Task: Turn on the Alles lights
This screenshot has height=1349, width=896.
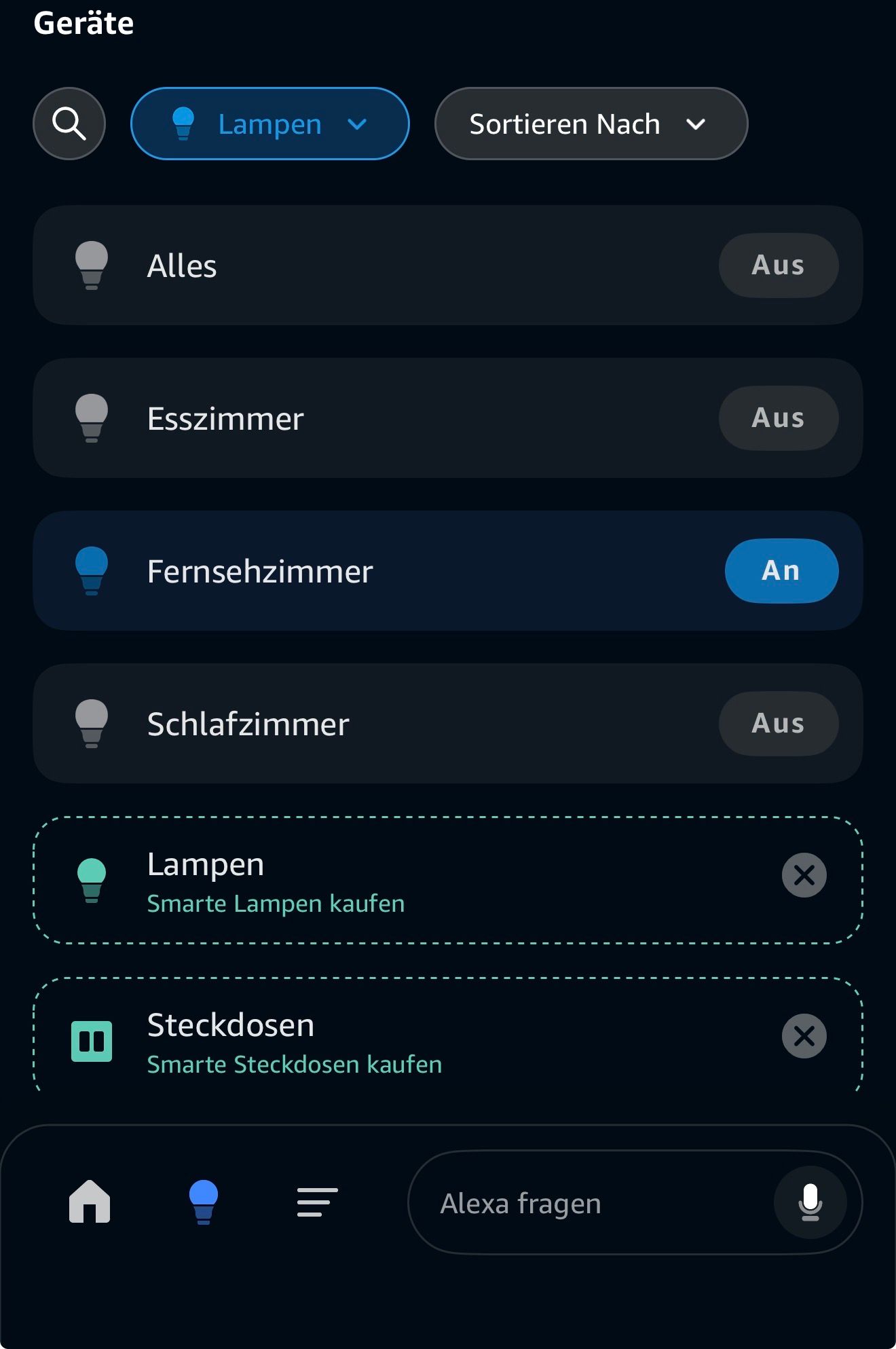Action: coord(778,265)
